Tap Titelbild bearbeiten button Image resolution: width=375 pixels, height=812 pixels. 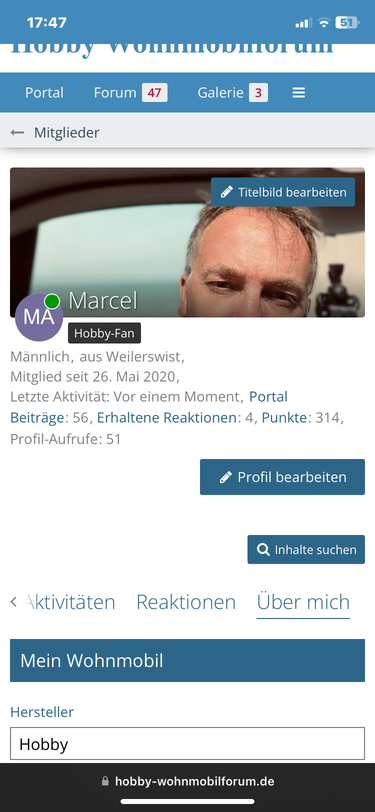tap(283, 192)
